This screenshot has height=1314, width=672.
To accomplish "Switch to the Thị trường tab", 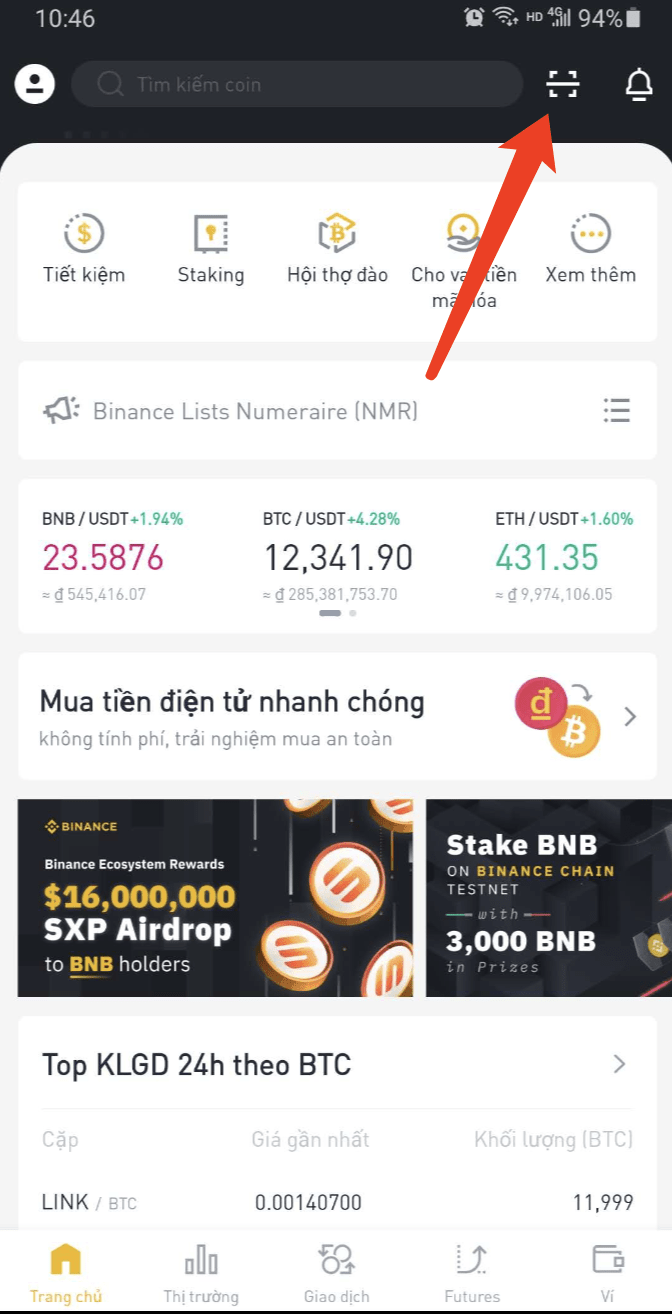I will click(x=201, y=1272).
